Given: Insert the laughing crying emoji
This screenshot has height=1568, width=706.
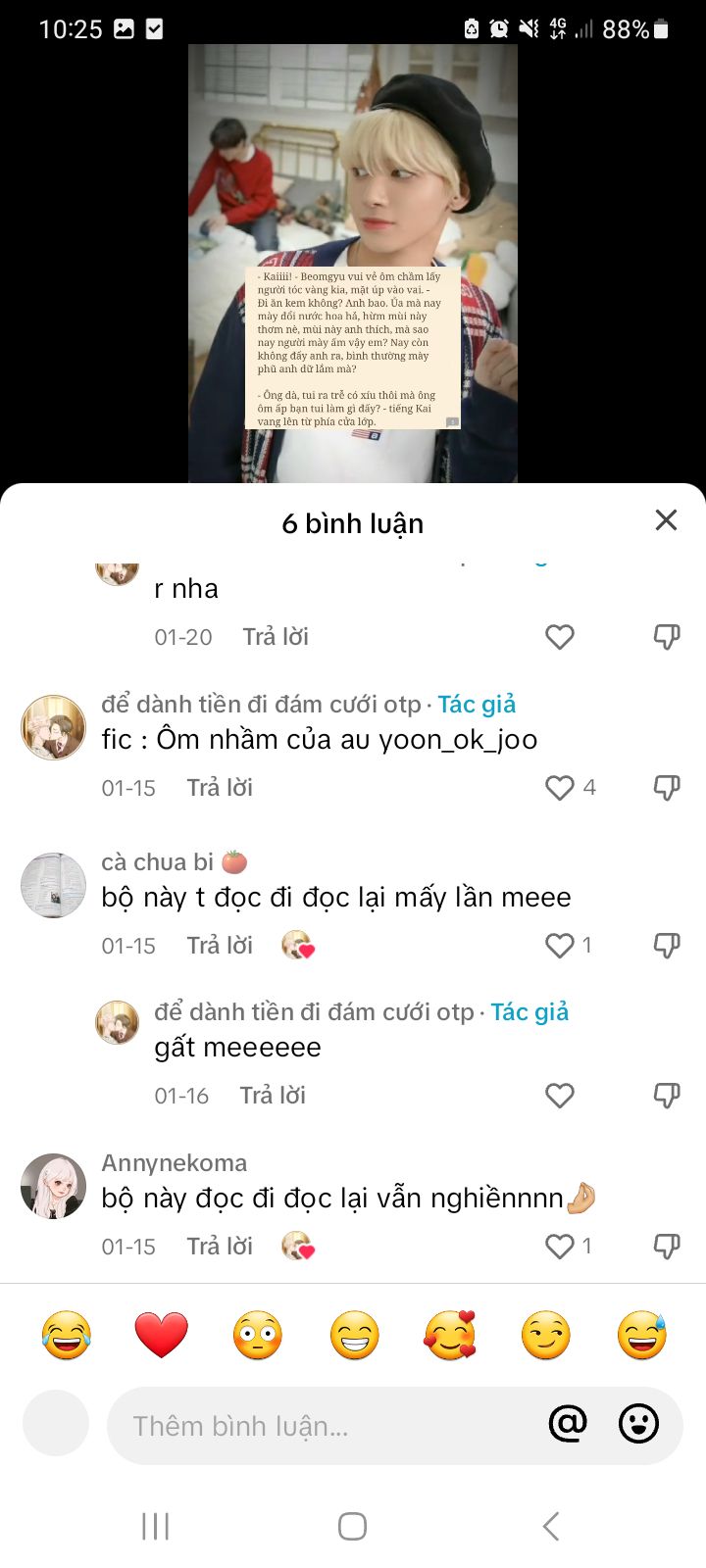Looking at the screenshot, I should pos(66,1335).
